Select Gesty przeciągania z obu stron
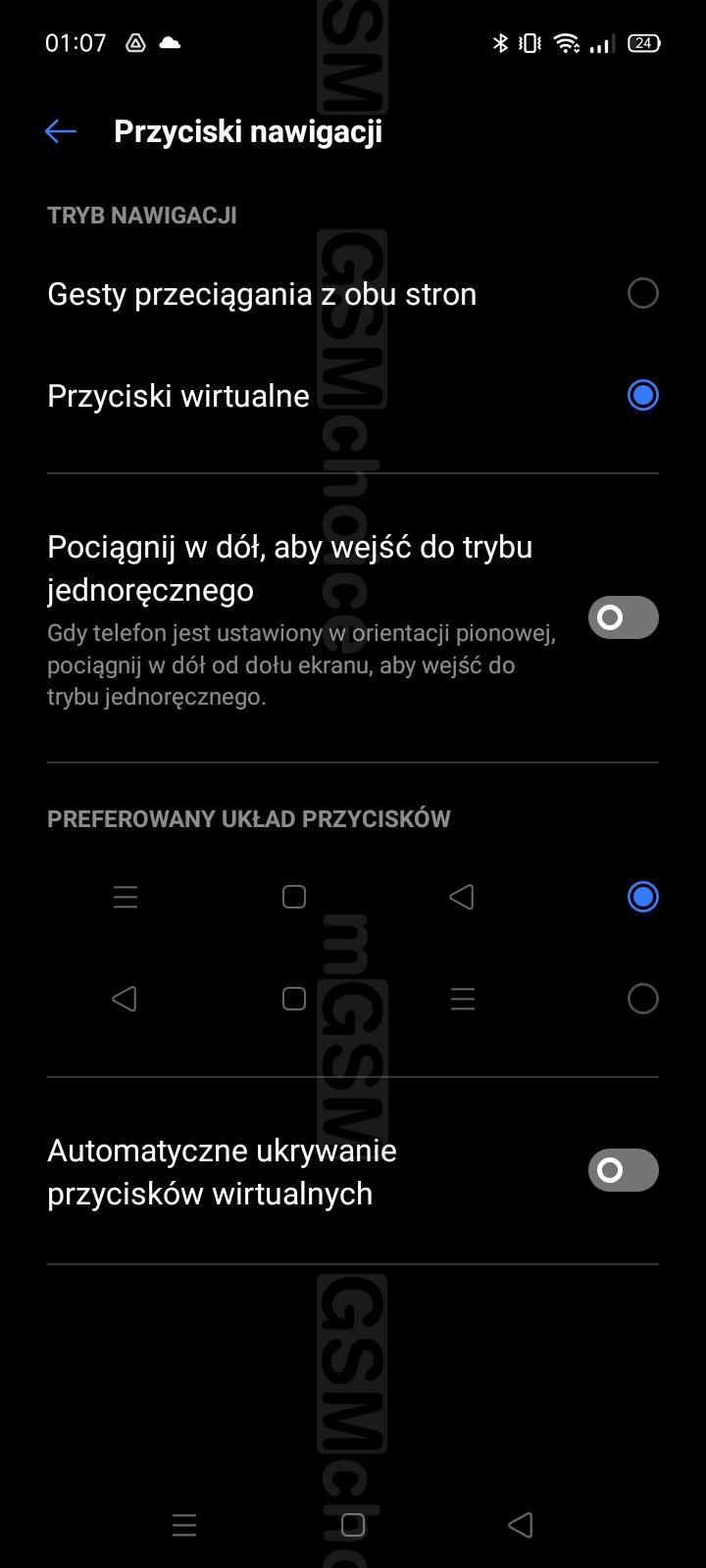 pos(353,294)
